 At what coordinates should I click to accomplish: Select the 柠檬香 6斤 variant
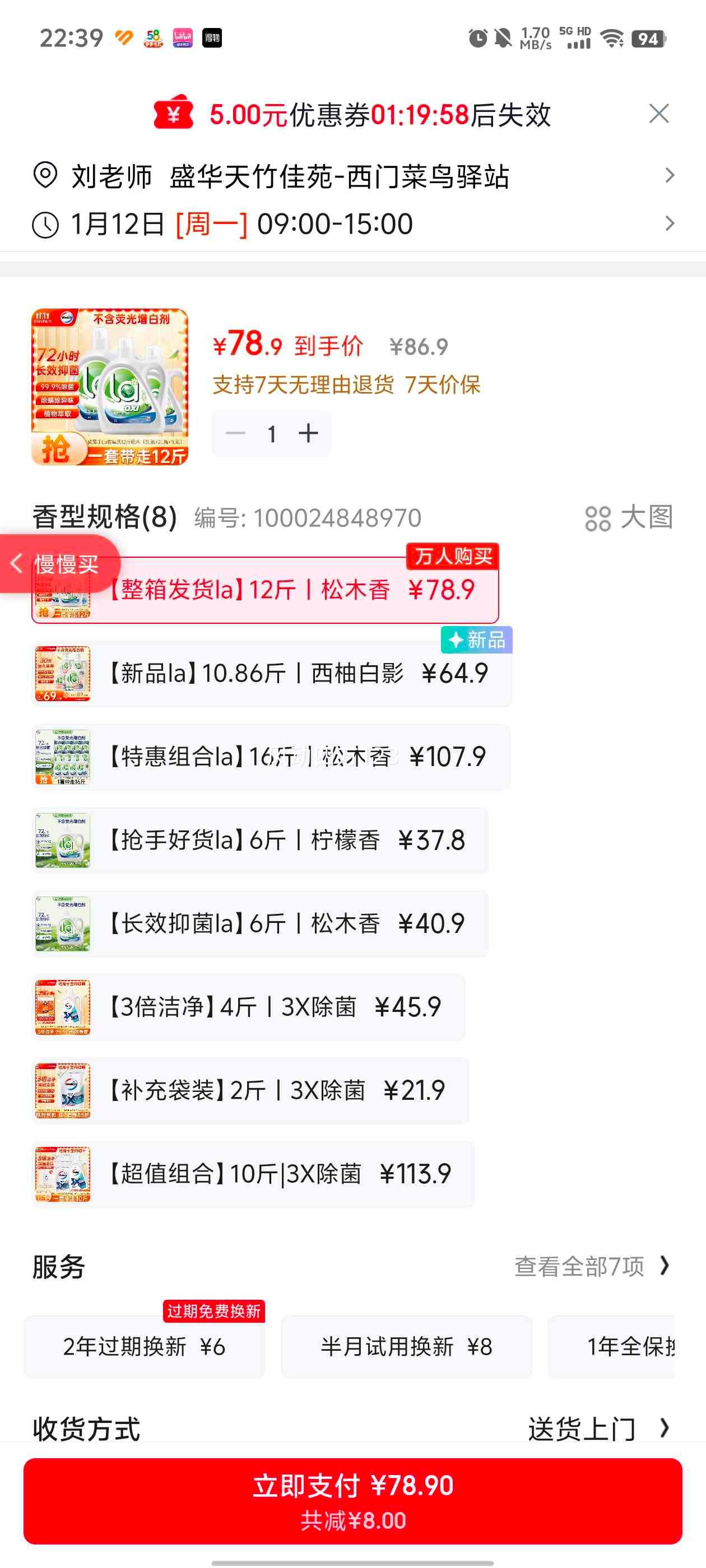pyautogui.click(x=262, y=840)
